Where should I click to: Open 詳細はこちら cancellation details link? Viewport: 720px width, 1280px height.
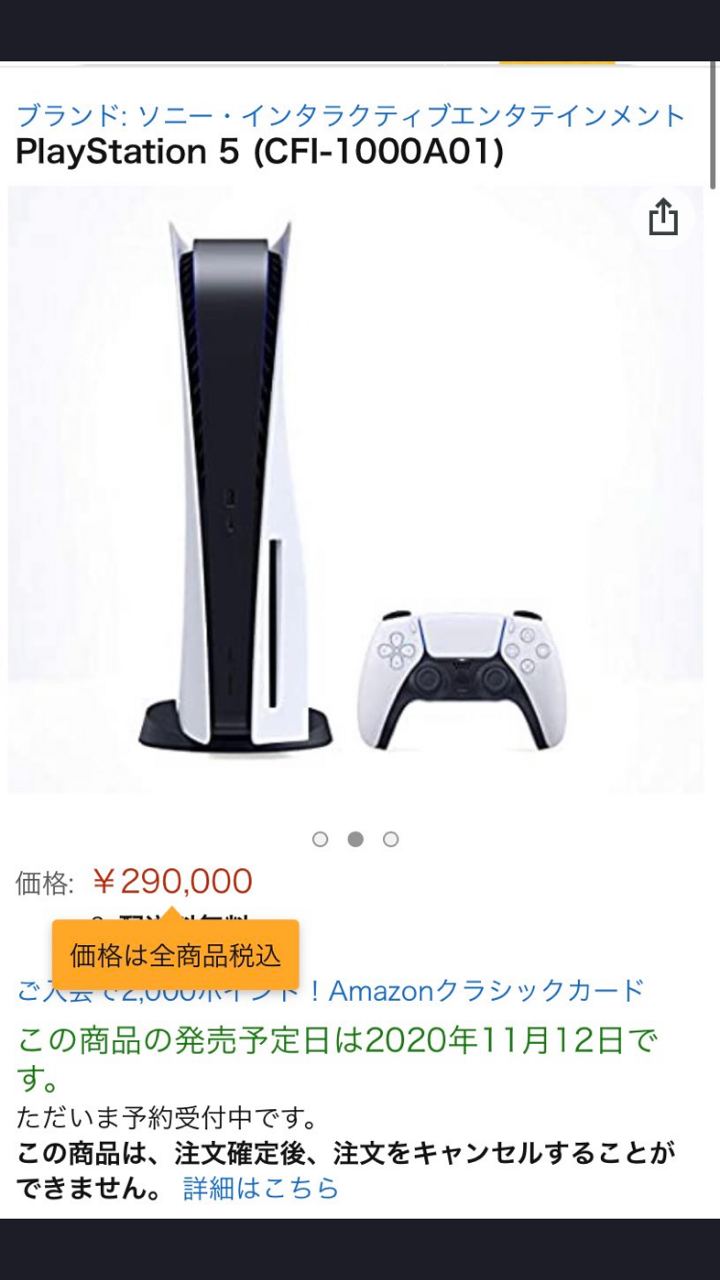tap(261, 1188)
